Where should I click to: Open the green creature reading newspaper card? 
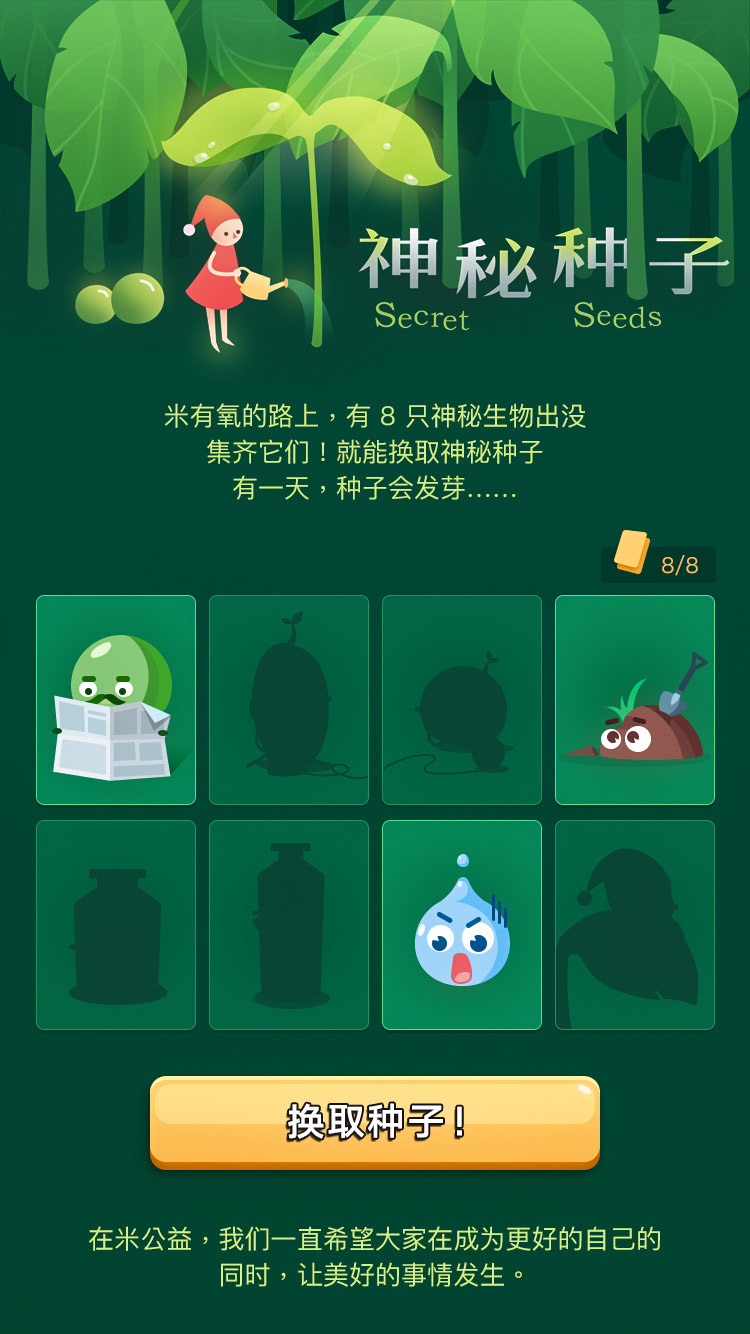coord(116,700)
